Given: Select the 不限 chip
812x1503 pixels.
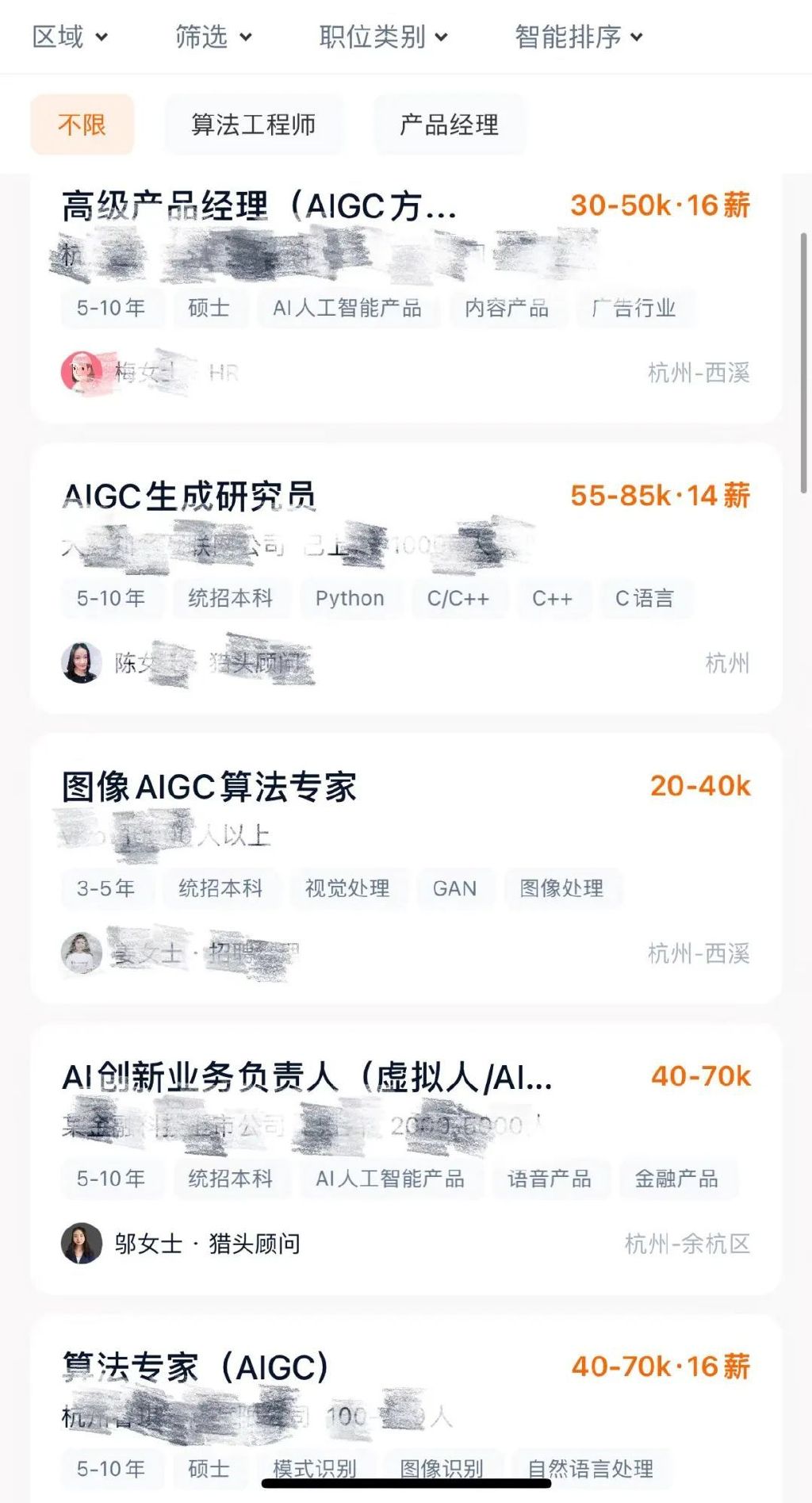Looking at the screenshot, I should 82,125.
